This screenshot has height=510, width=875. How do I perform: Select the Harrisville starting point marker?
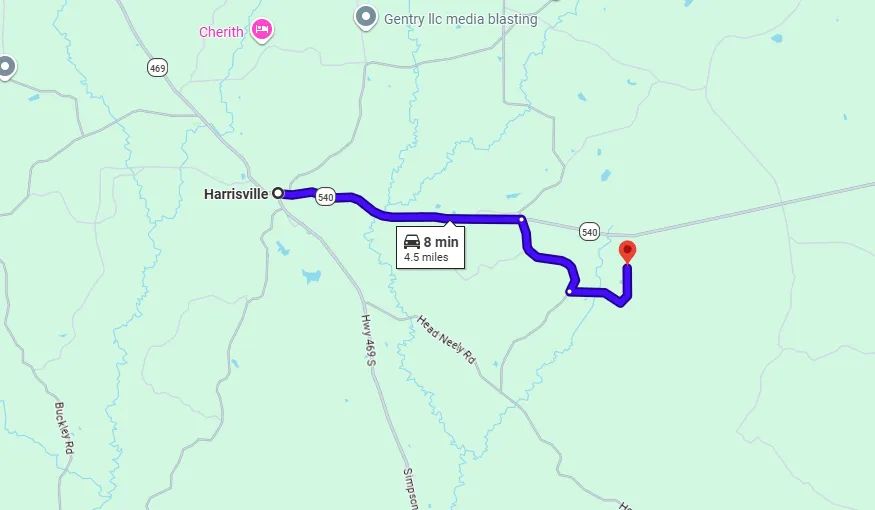[x=278, y=194]
